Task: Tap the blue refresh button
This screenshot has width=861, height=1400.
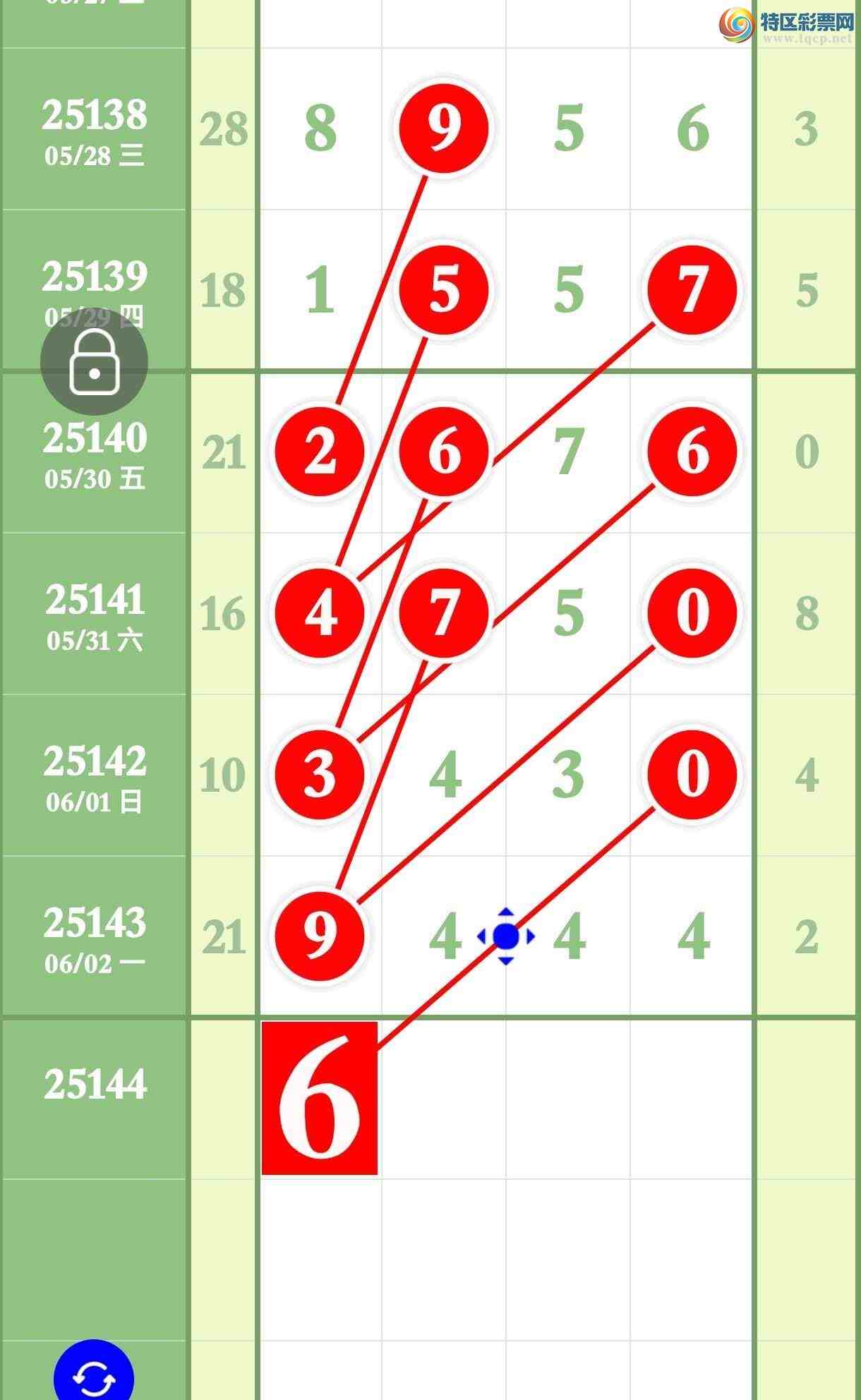Action: point(94,1375)
